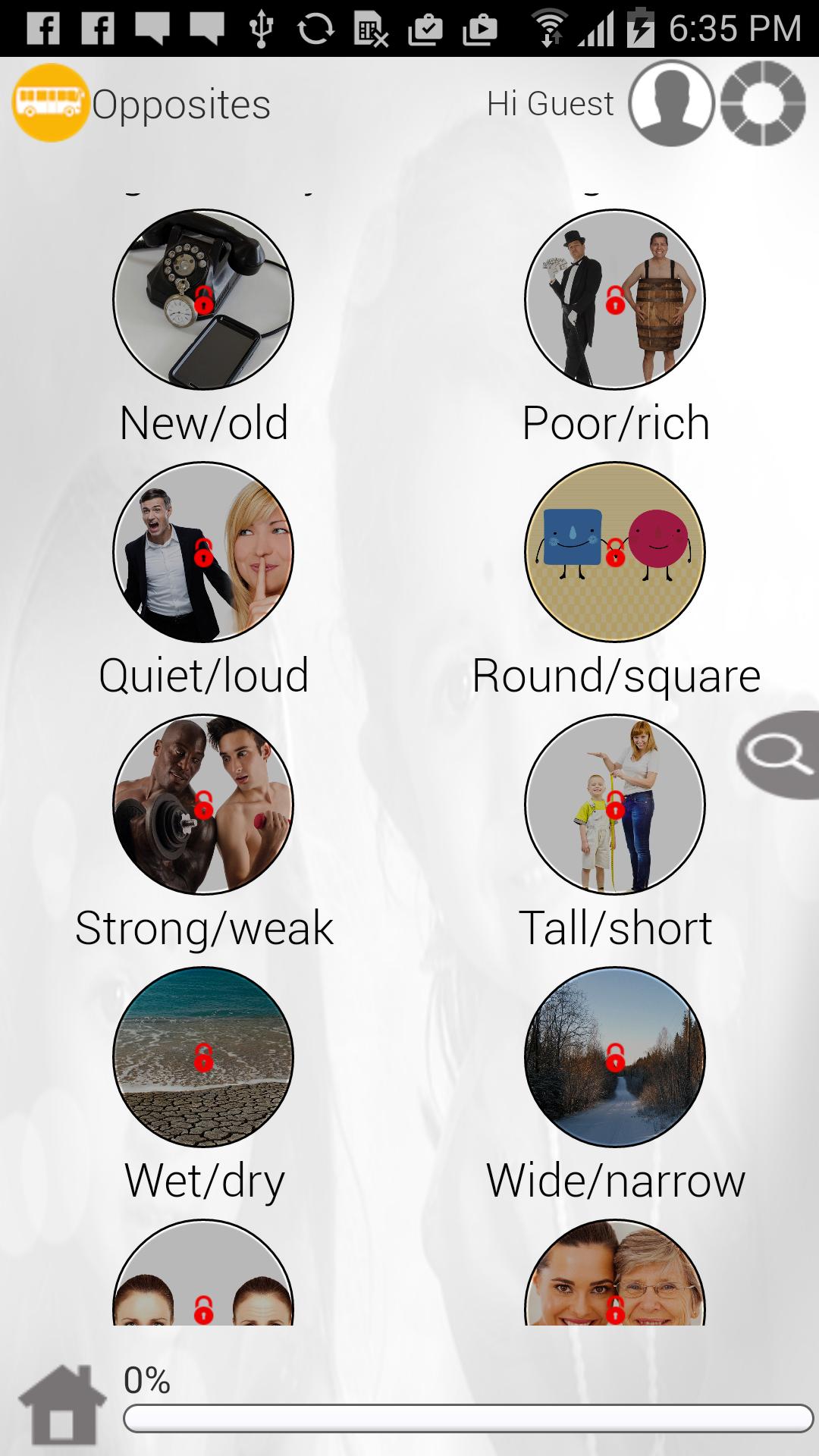Choose the Wide/narrow lesson

click(615, 1057)
